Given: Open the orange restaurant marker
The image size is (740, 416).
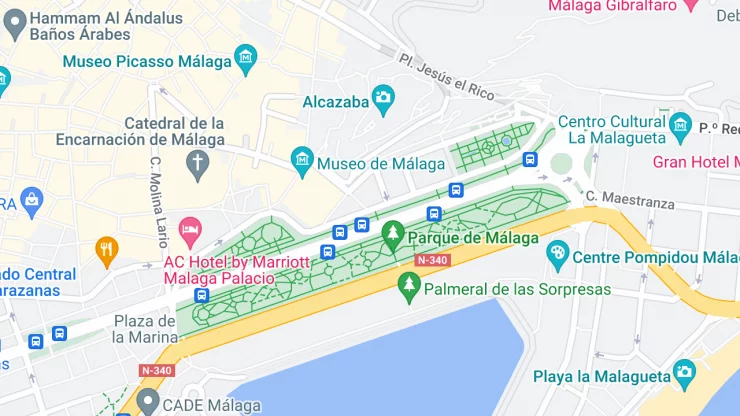Looking at the screenshot, I should click(x=107, y=247).
